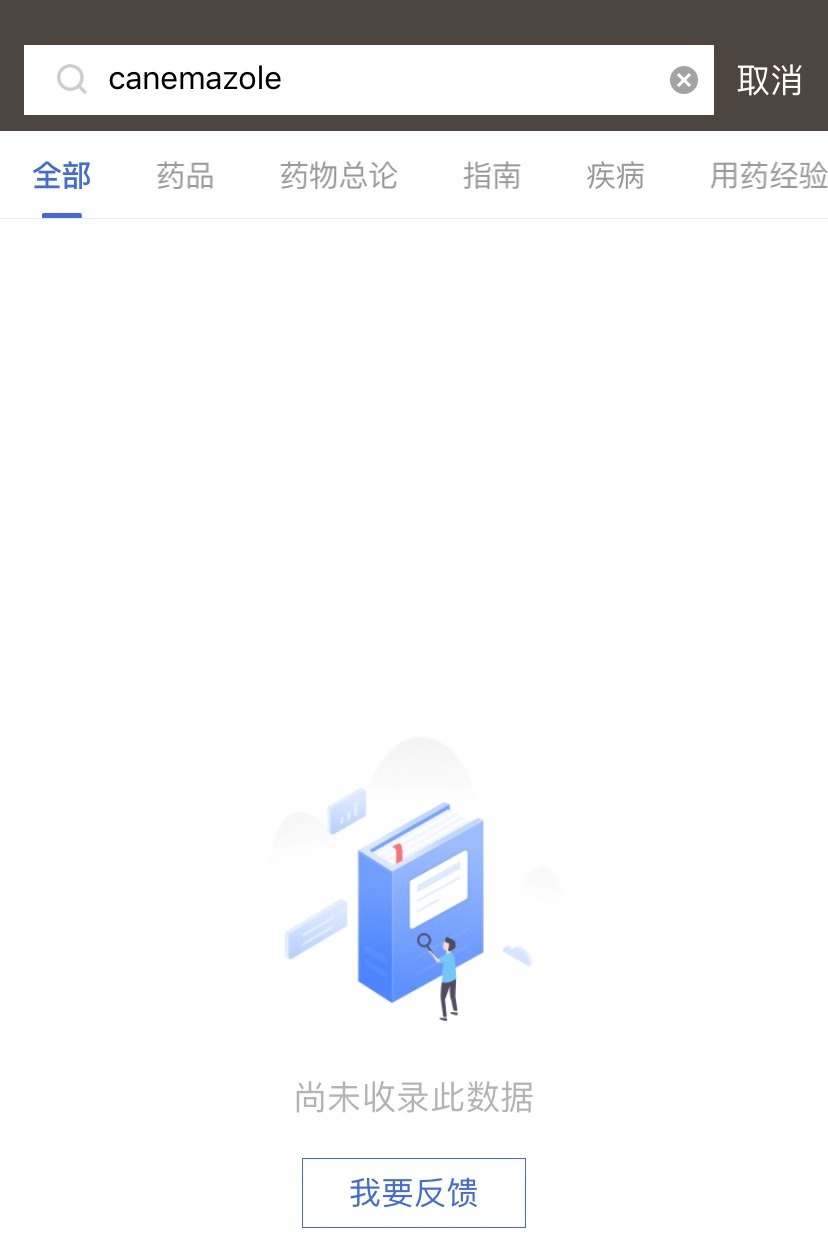828x1256 pixels.
Task: Open the 用药经验 tab
Action: [x=768, y=177]
